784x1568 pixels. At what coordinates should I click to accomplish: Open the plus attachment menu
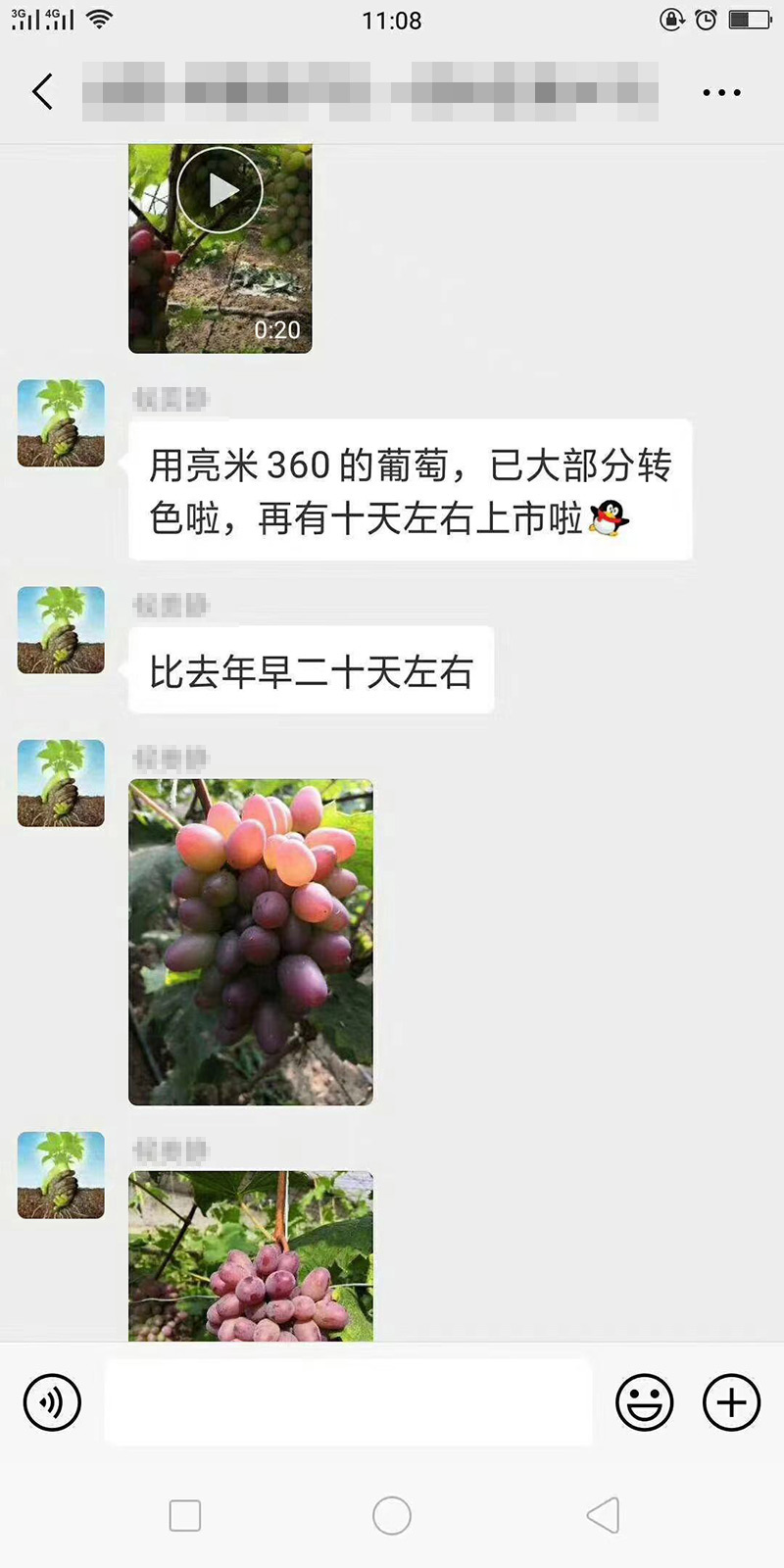731,1402
